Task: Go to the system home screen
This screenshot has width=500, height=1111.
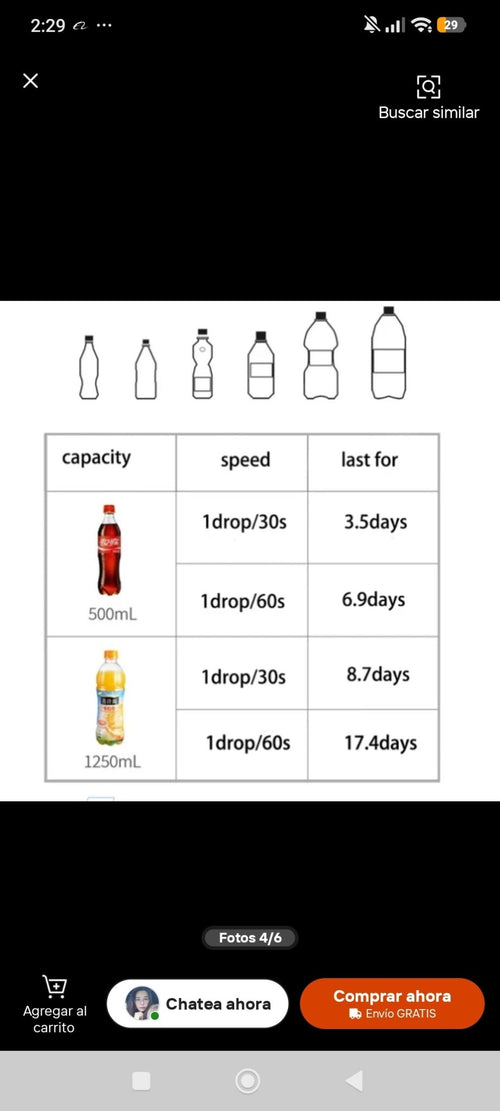Action: click(247, 1081)
